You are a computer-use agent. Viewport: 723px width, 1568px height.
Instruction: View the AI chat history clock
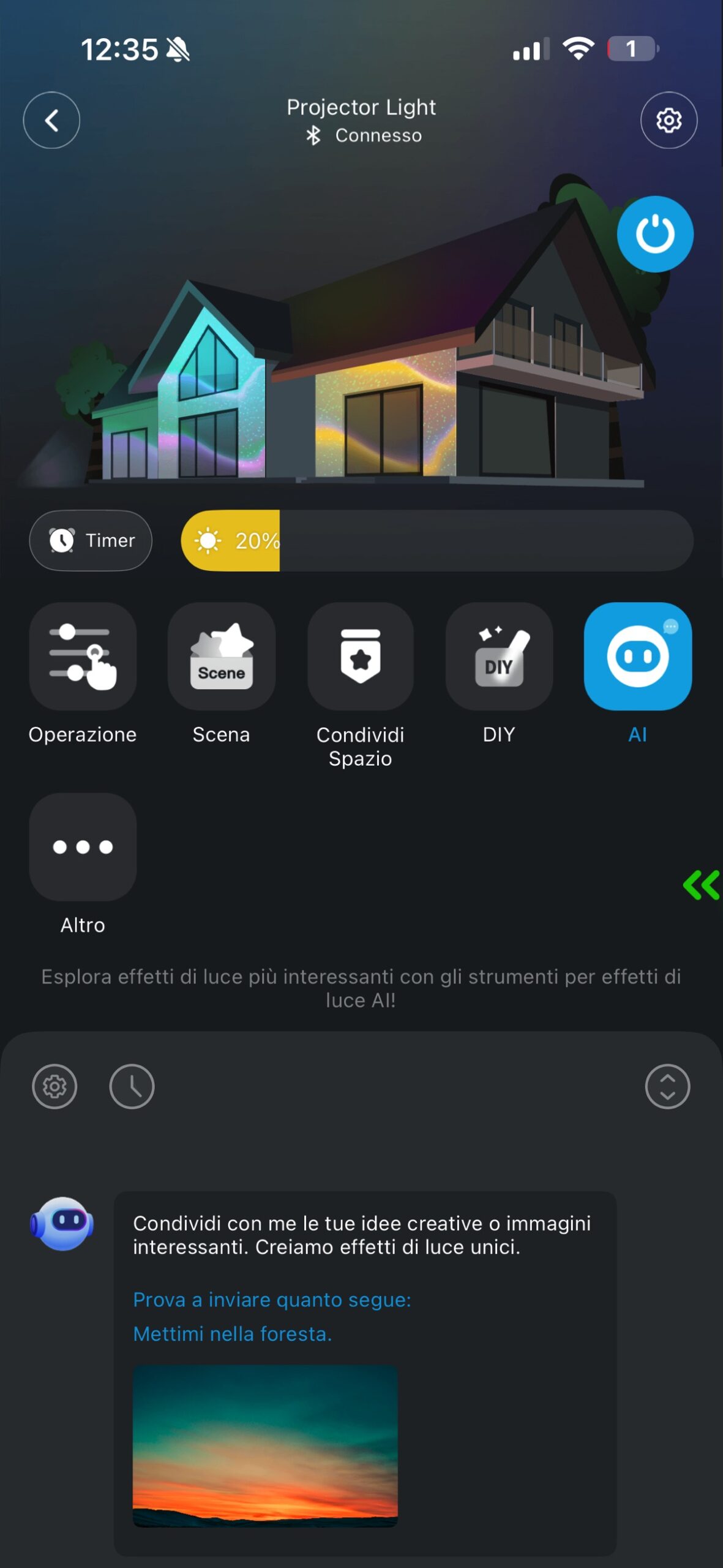click(x=132, y=1087)
